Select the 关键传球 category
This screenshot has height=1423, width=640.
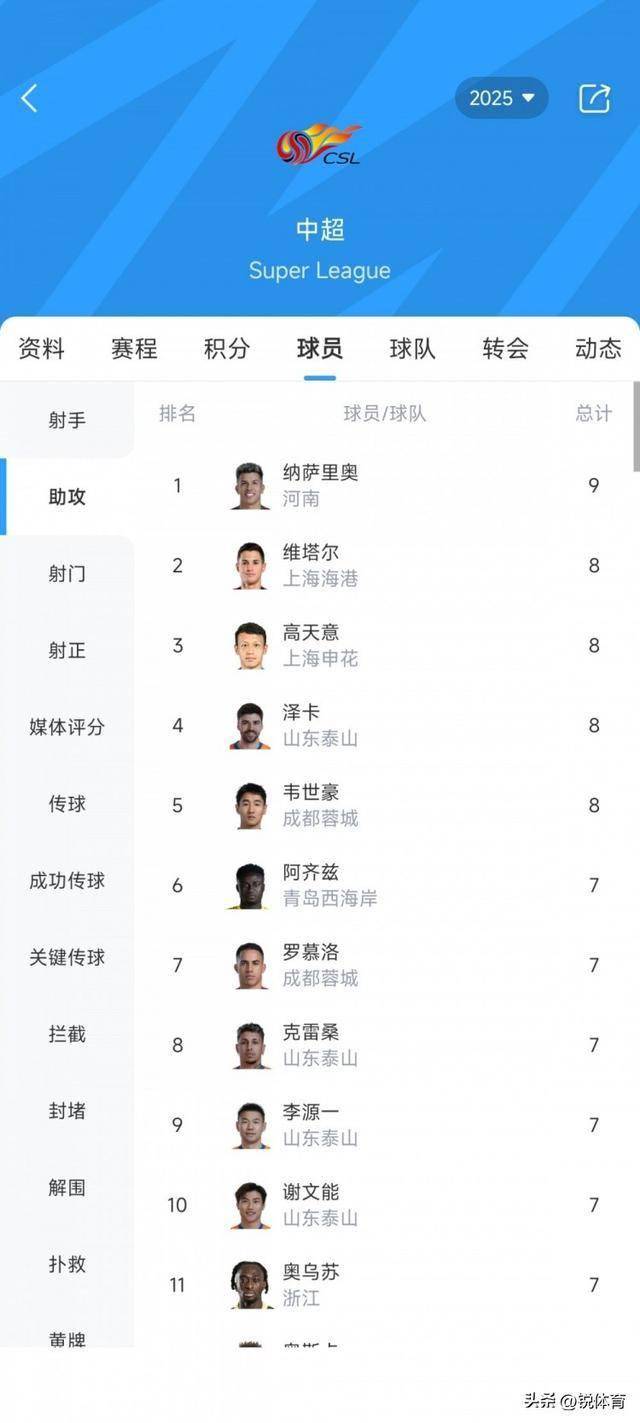[67, 957]
